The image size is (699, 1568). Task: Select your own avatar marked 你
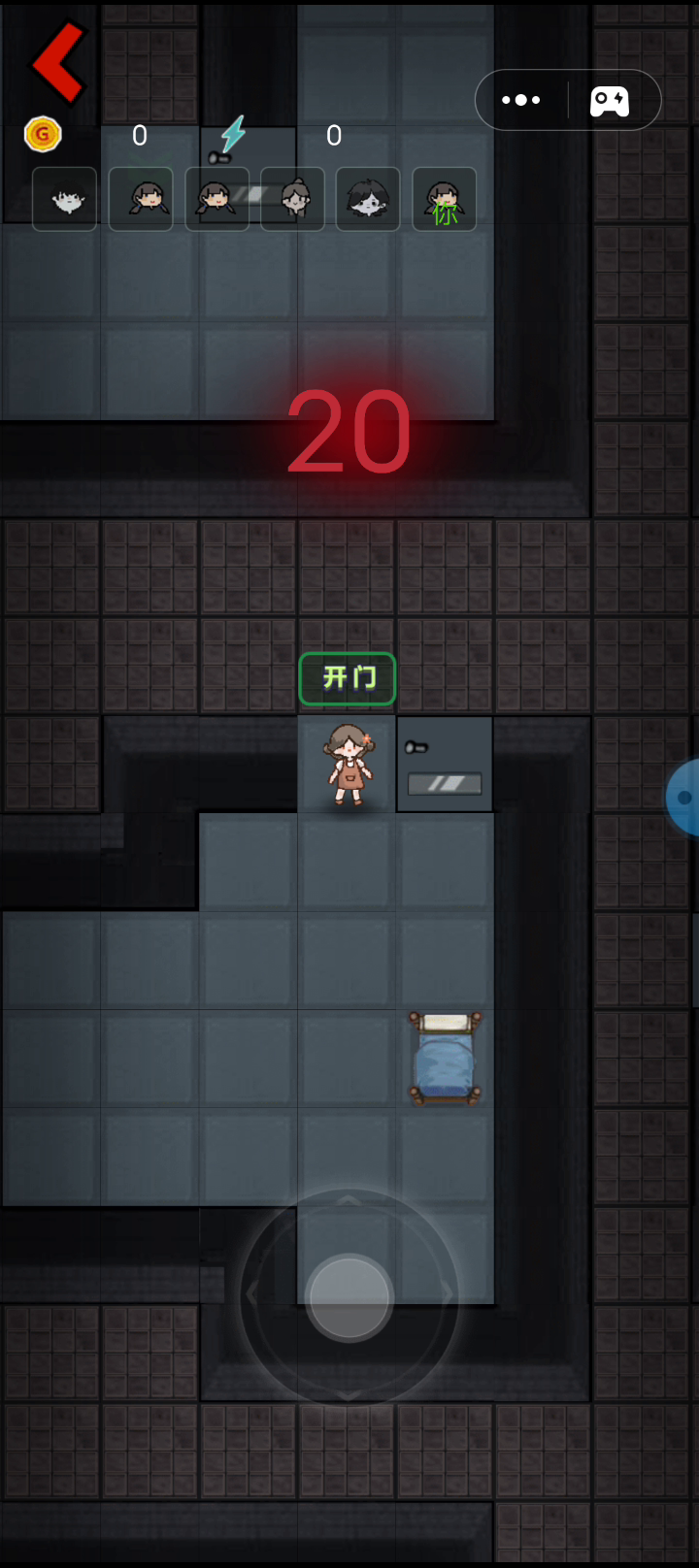[445, 199]
